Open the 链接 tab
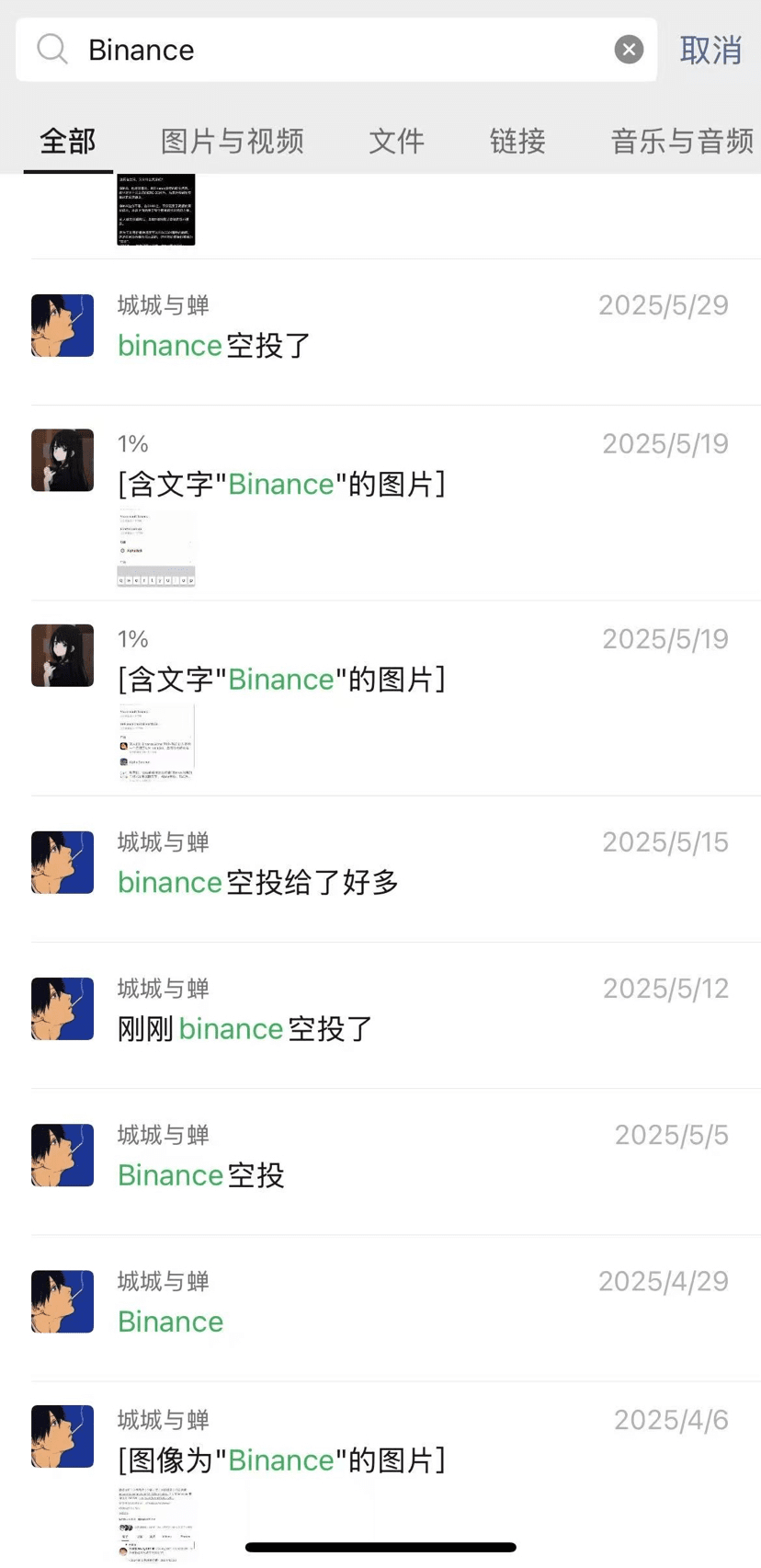Image resolution: width=761 pixels, height=1568 pixels. pos(517,142)
